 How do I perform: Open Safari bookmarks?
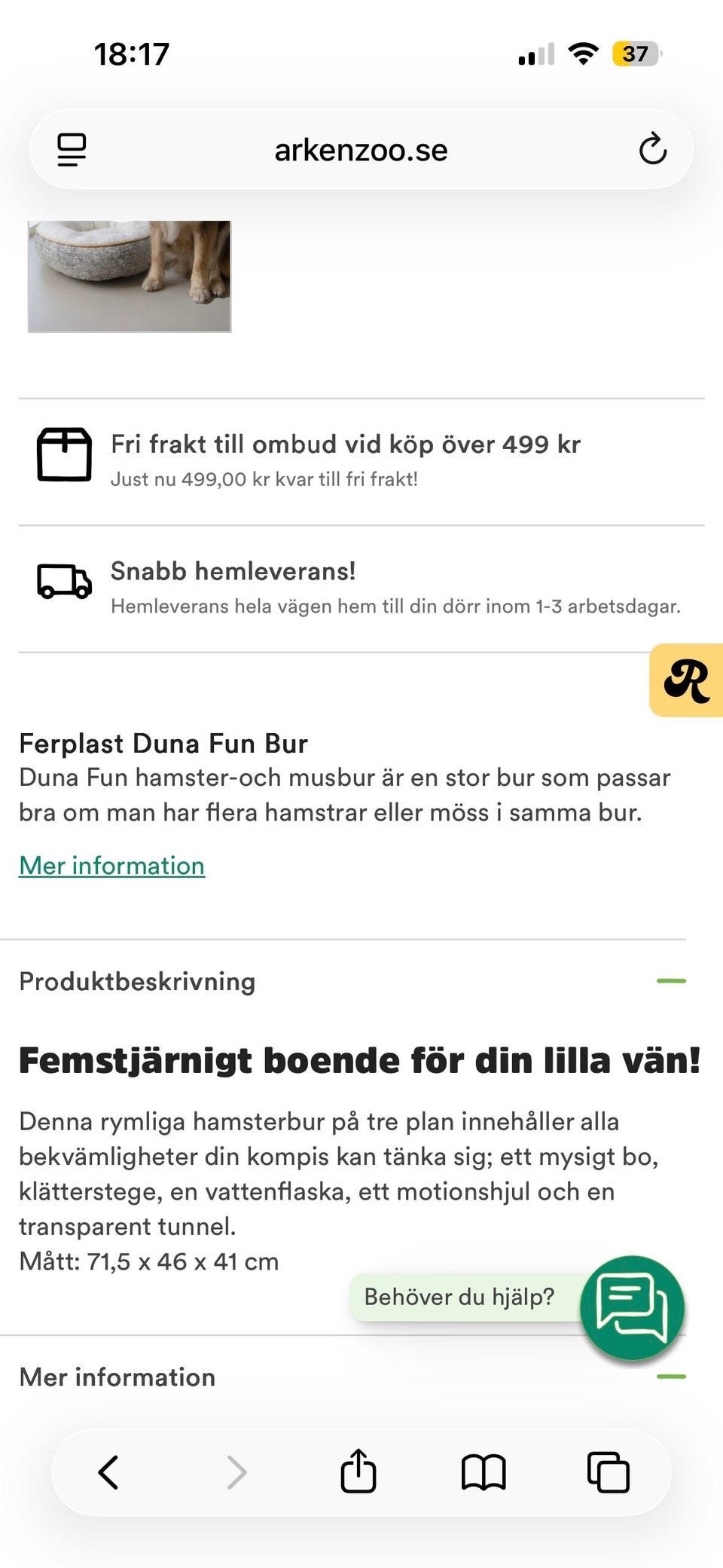[x=483, y=1471]
